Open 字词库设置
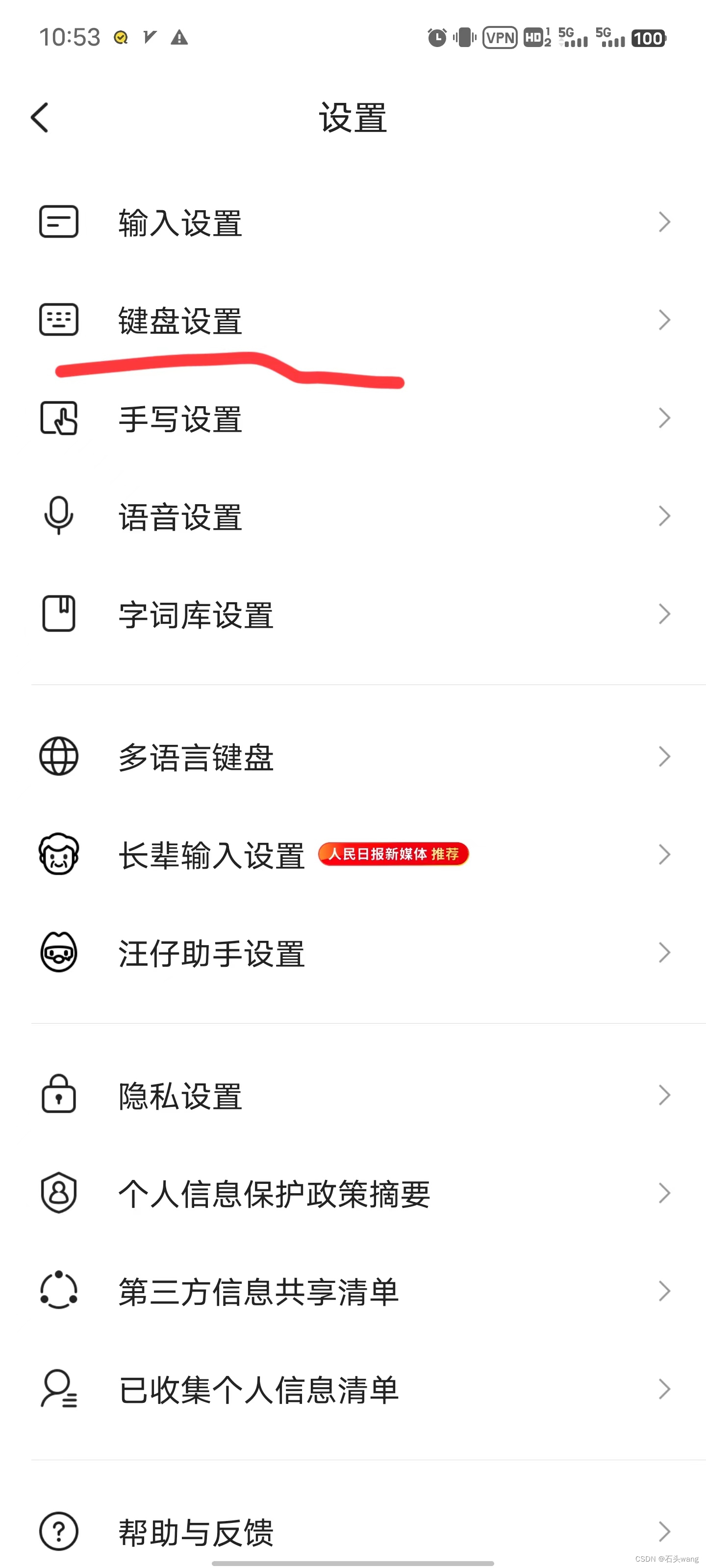706x1568 pixels. pos(196,614)
